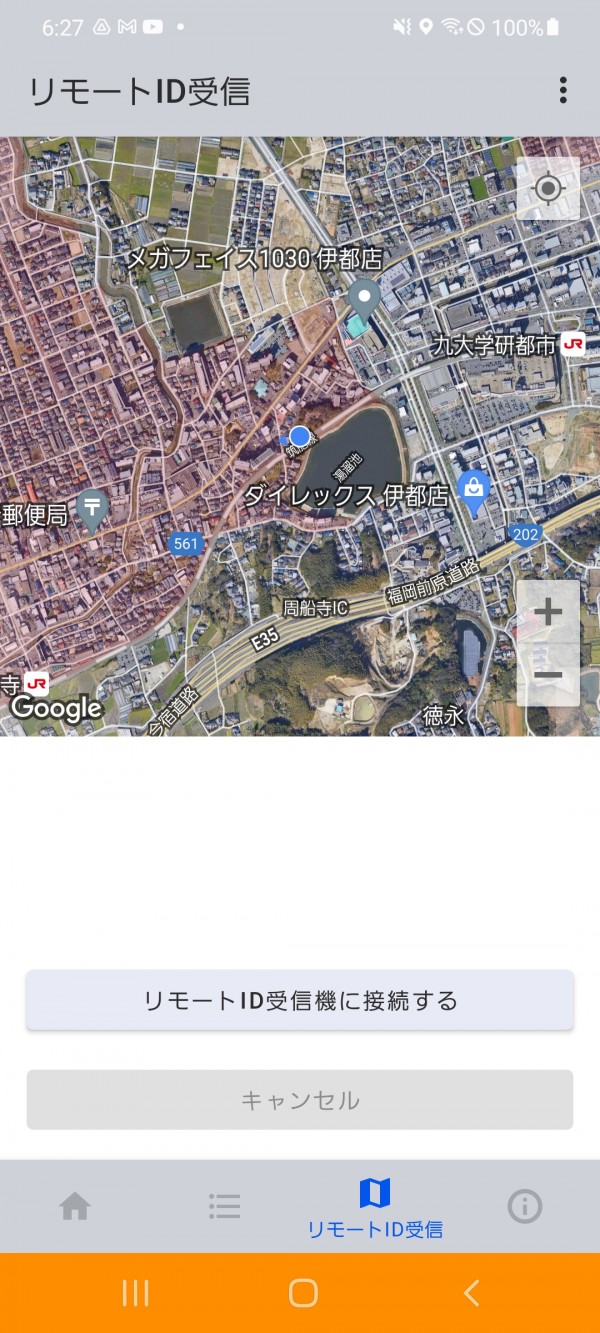Select the リモートID受信 tab

[x=375, y=1207]
